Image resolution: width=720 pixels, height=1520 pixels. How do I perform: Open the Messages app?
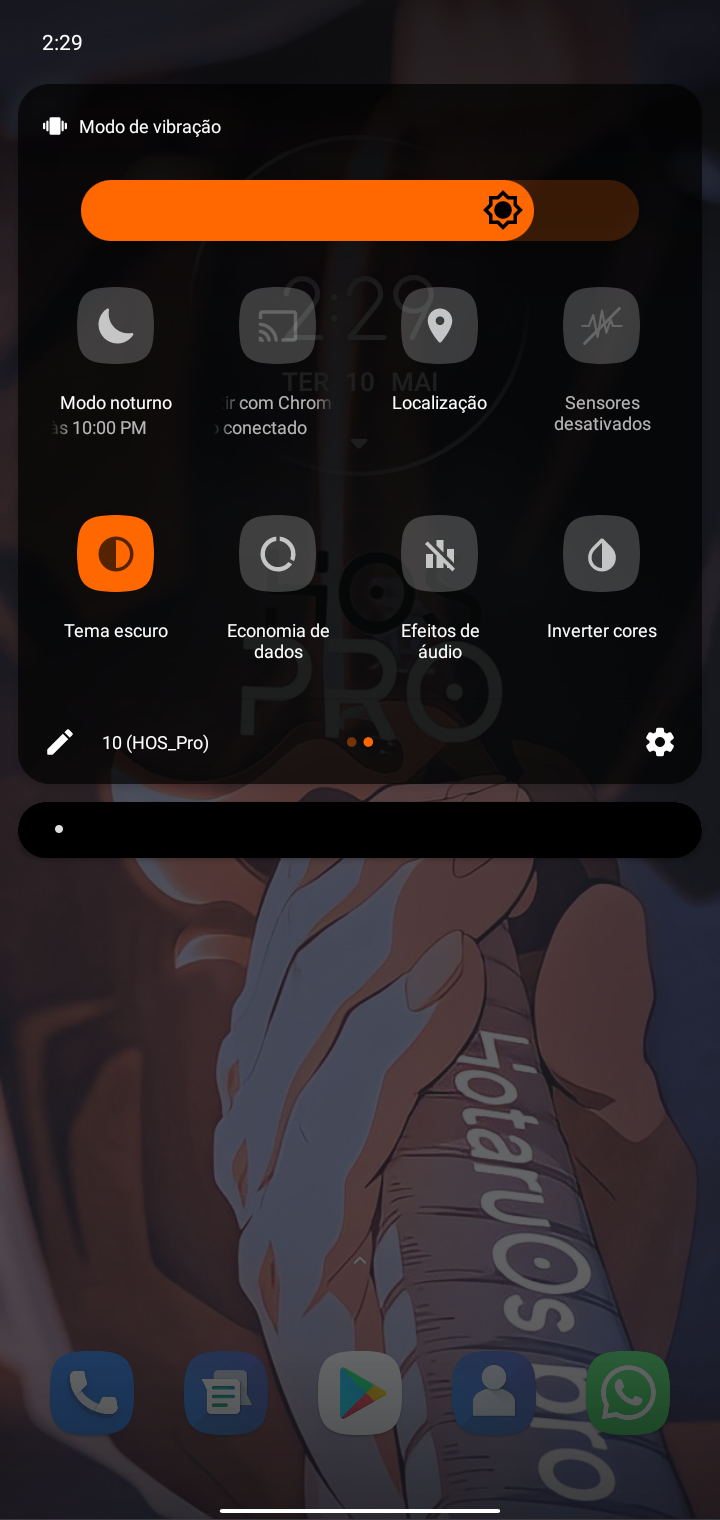click(x=226, y=1393)
